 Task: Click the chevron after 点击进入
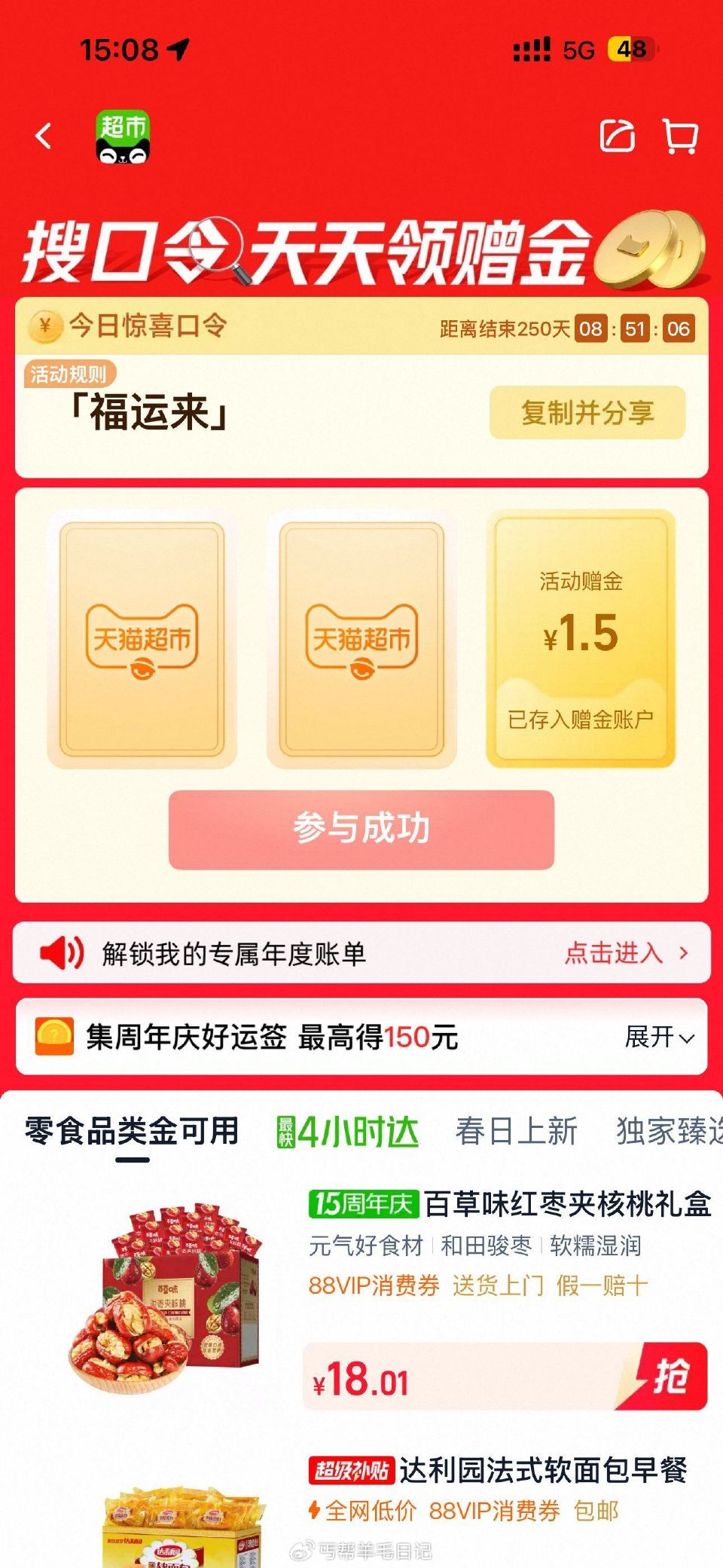click(683, 955)
